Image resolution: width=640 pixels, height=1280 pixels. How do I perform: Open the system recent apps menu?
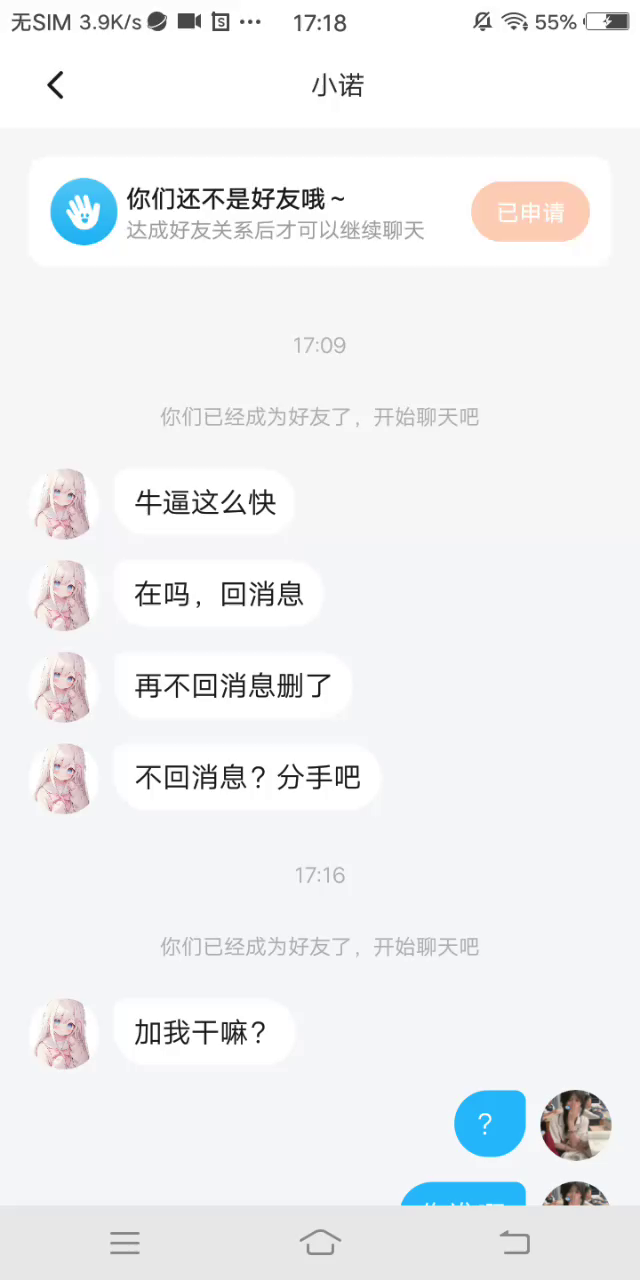pyautogui.click(x=125, y=1243)
